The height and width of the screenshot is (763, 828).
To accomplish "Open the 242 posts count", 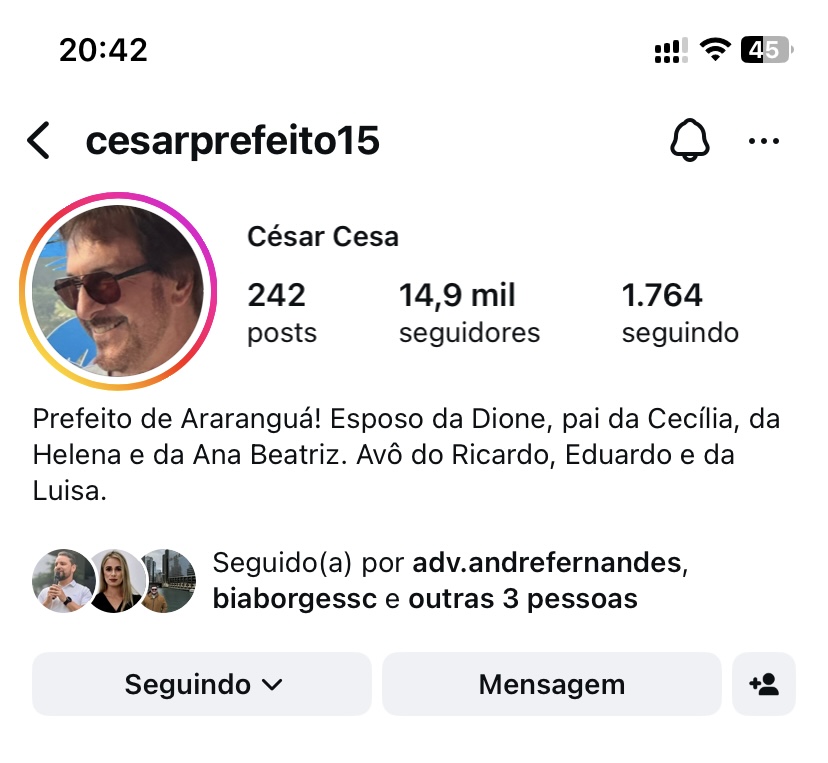I will (x=281, y=312).
